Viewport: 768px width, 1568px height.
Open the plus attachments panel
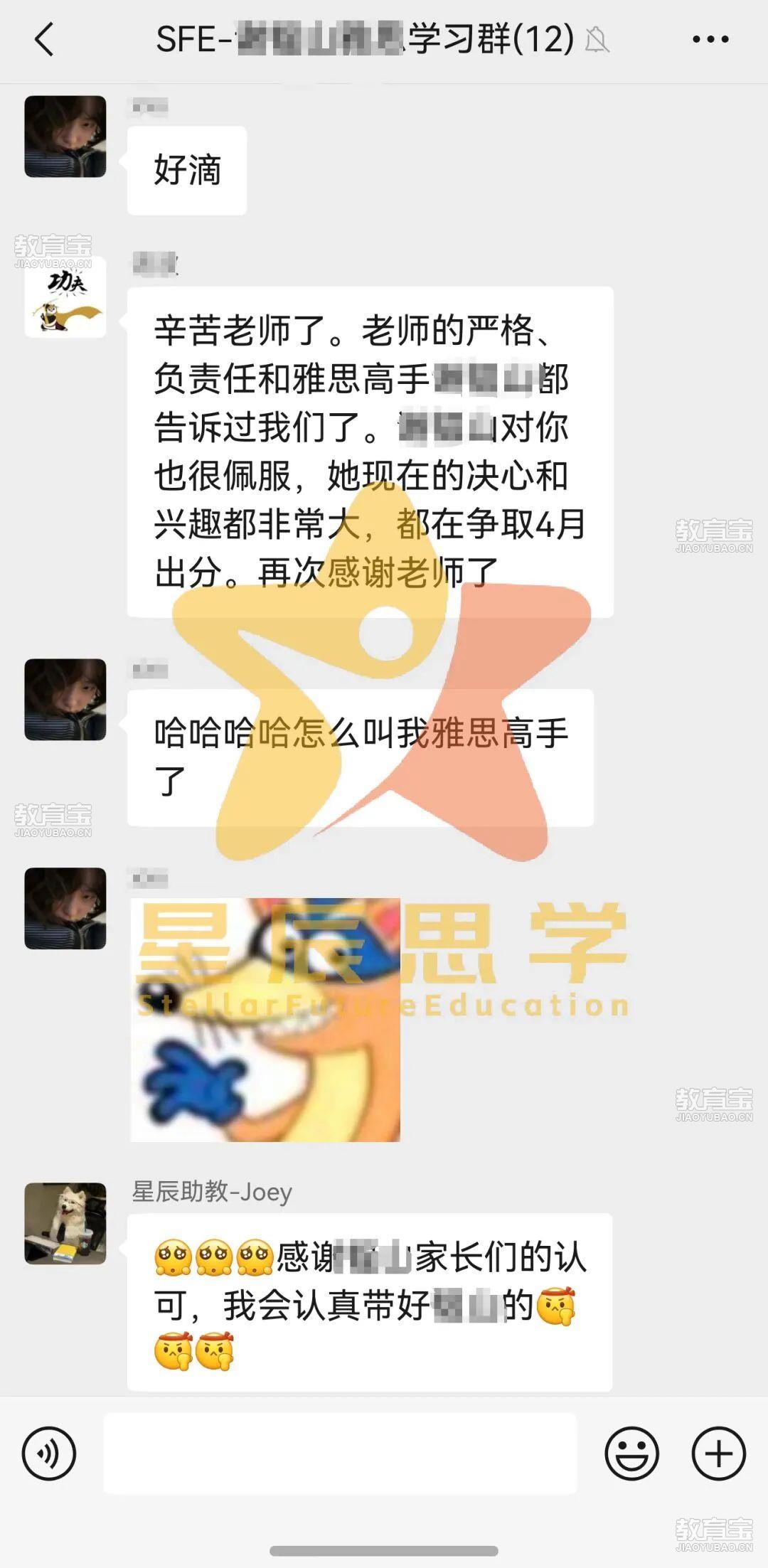point(718,1453)
